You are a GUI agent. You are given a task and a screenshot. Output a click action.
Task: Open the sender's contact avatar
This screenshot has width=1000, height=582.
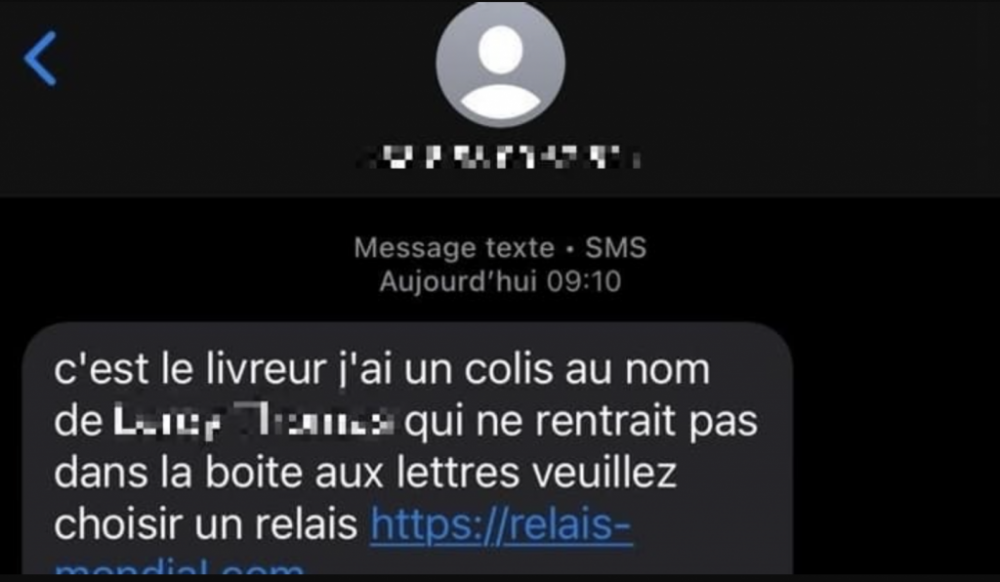[x=500, y=65]
